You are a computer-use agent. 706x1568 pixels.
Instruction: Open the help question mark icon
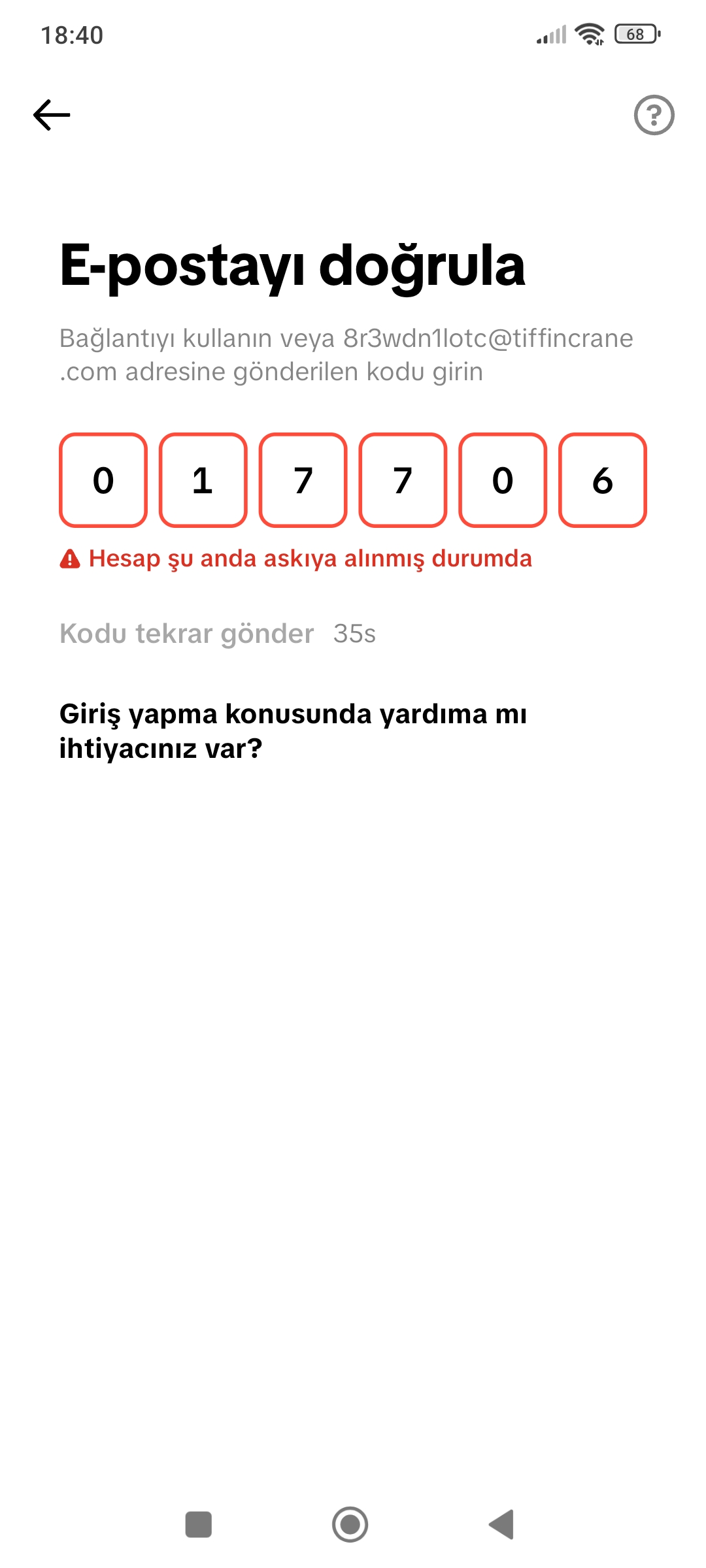[x=654, y=115]
